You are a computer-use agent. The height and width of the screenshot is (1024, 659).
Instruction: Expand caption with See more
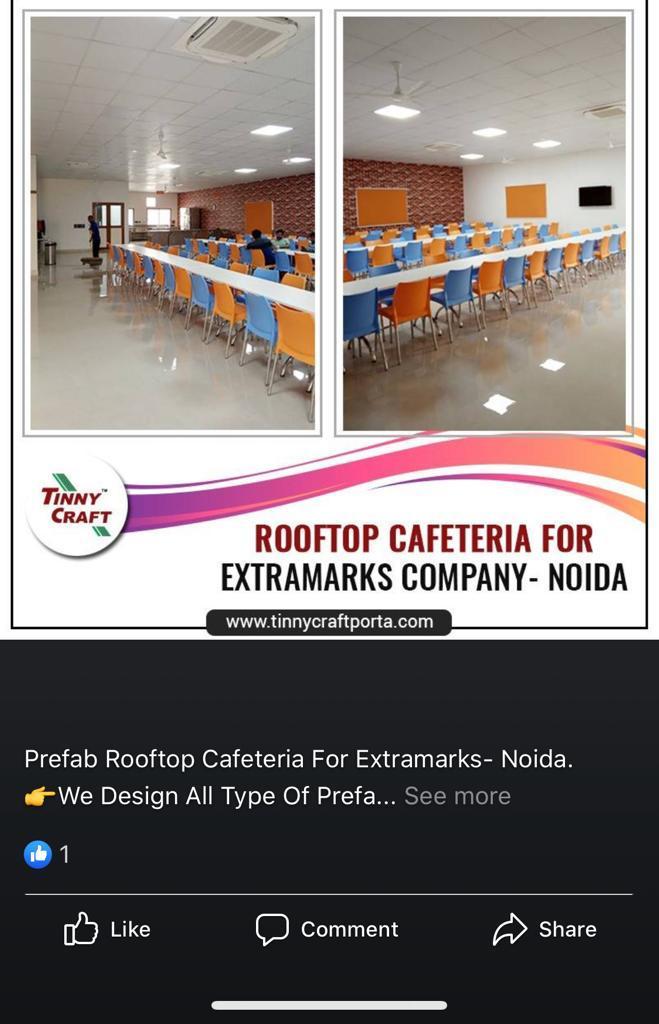point(457,796)
